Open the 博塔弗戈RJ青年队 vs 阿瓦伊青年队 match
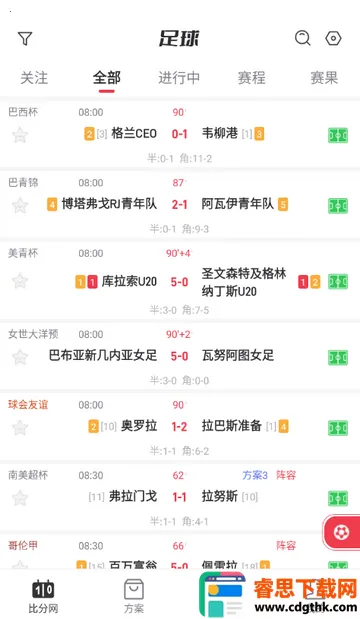 (180, 205)
